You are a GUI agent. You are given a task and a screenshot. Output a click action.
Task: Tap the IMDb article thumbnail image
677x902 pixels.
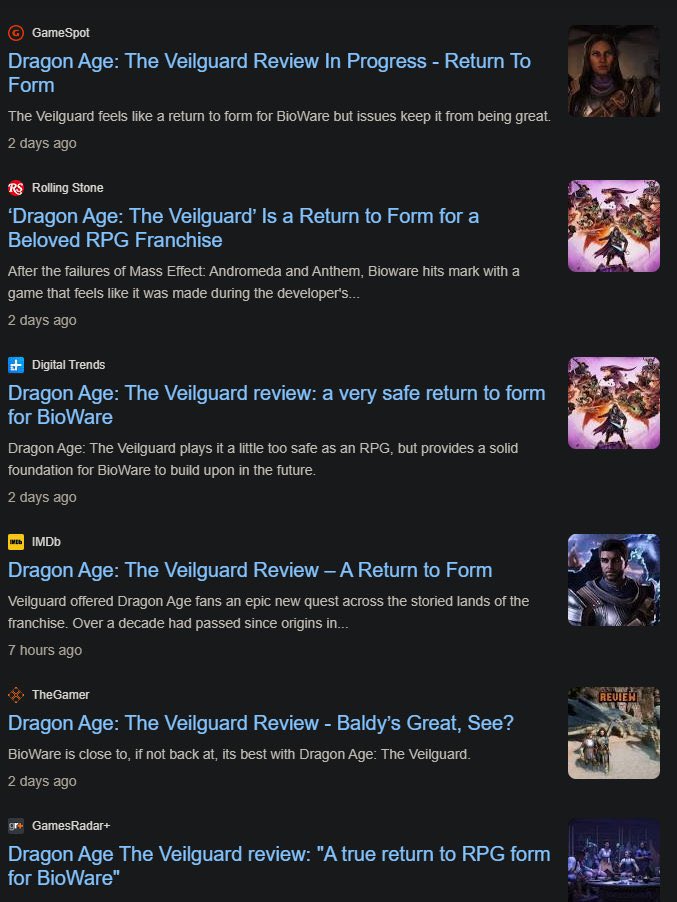(x=613, y=580)
